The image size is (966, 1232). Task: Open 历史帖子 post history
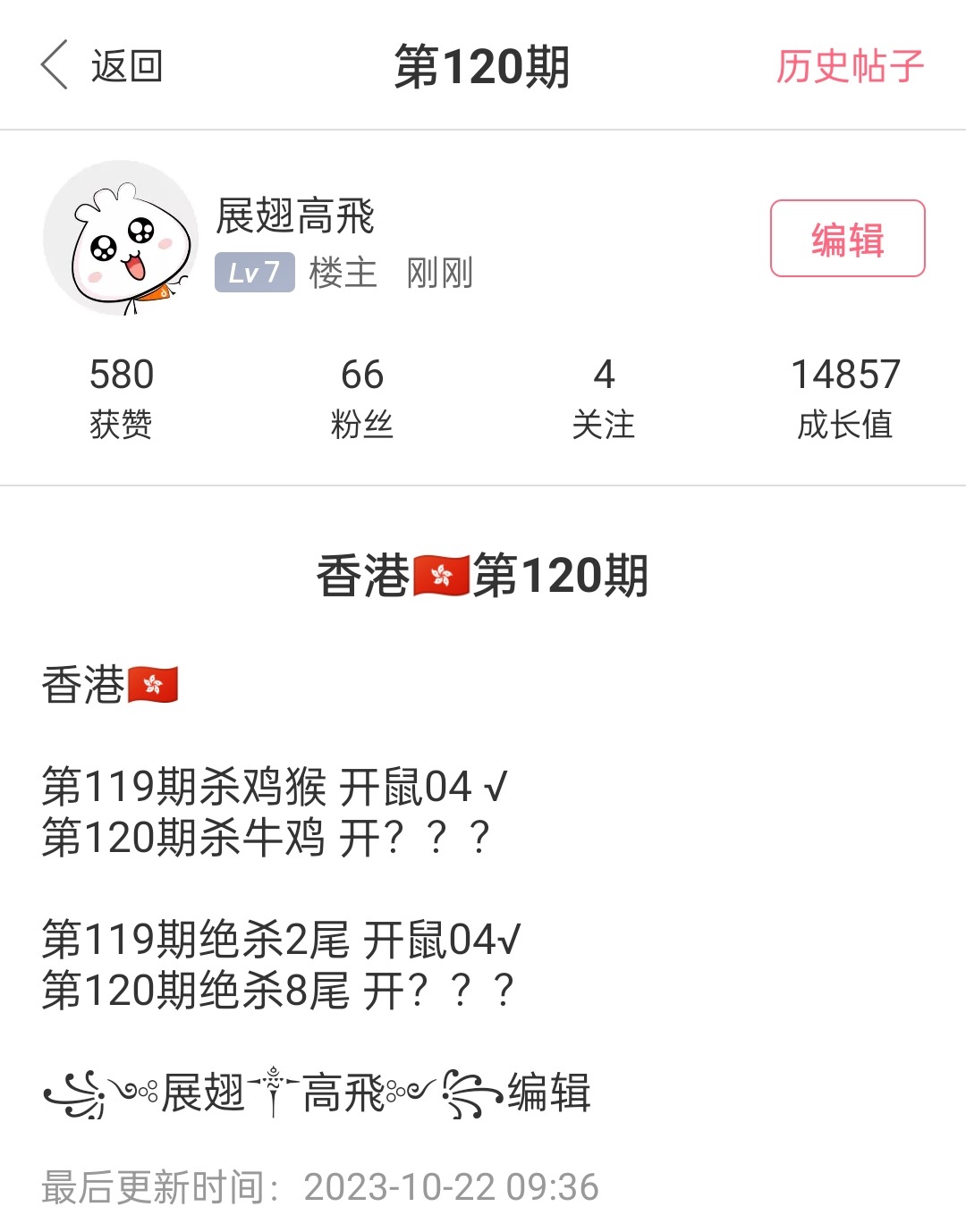click(x=849, y=66)
